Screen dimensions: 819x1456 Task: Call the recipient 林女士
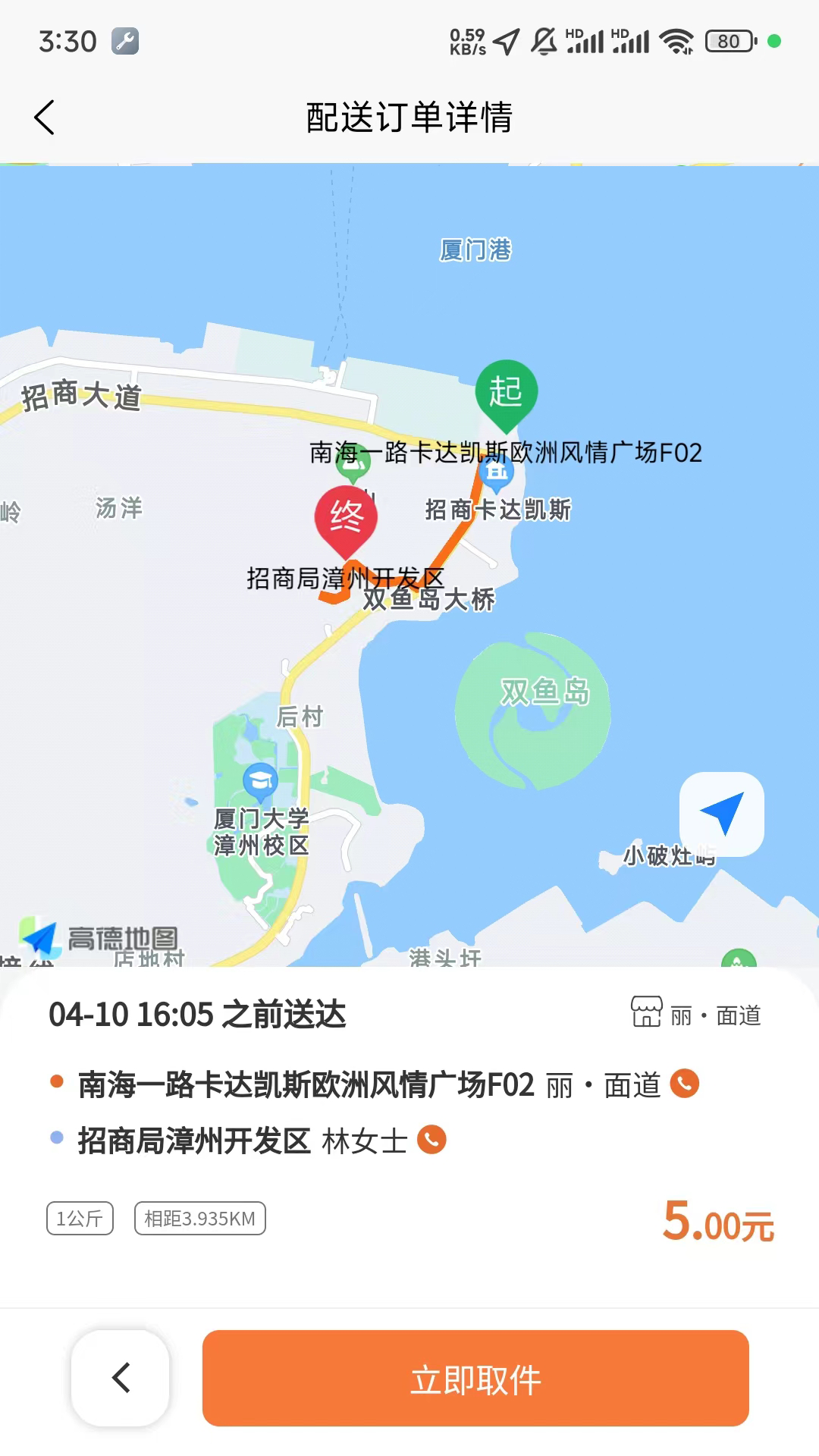tap(431, 1139)
